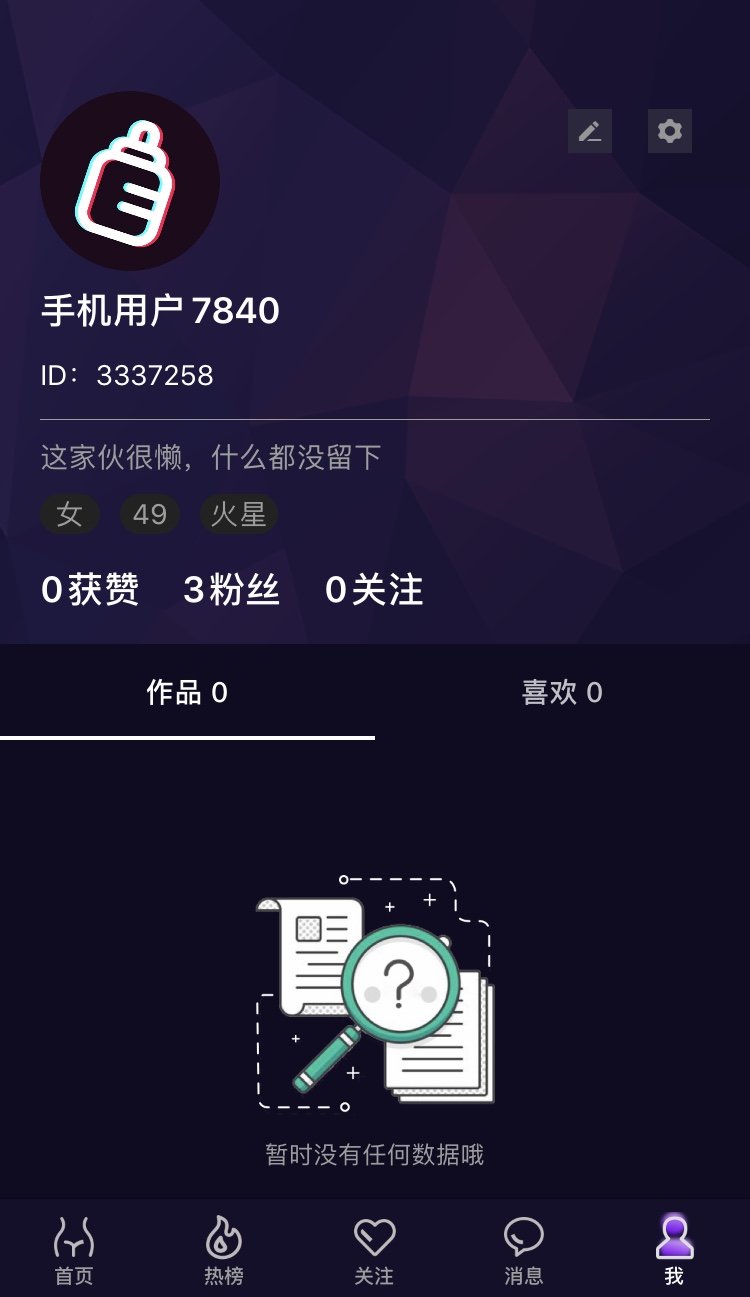This screenshot has height=1297, width=750.
Task: Select the 女 gender tag chip
Action: (68, 514)
